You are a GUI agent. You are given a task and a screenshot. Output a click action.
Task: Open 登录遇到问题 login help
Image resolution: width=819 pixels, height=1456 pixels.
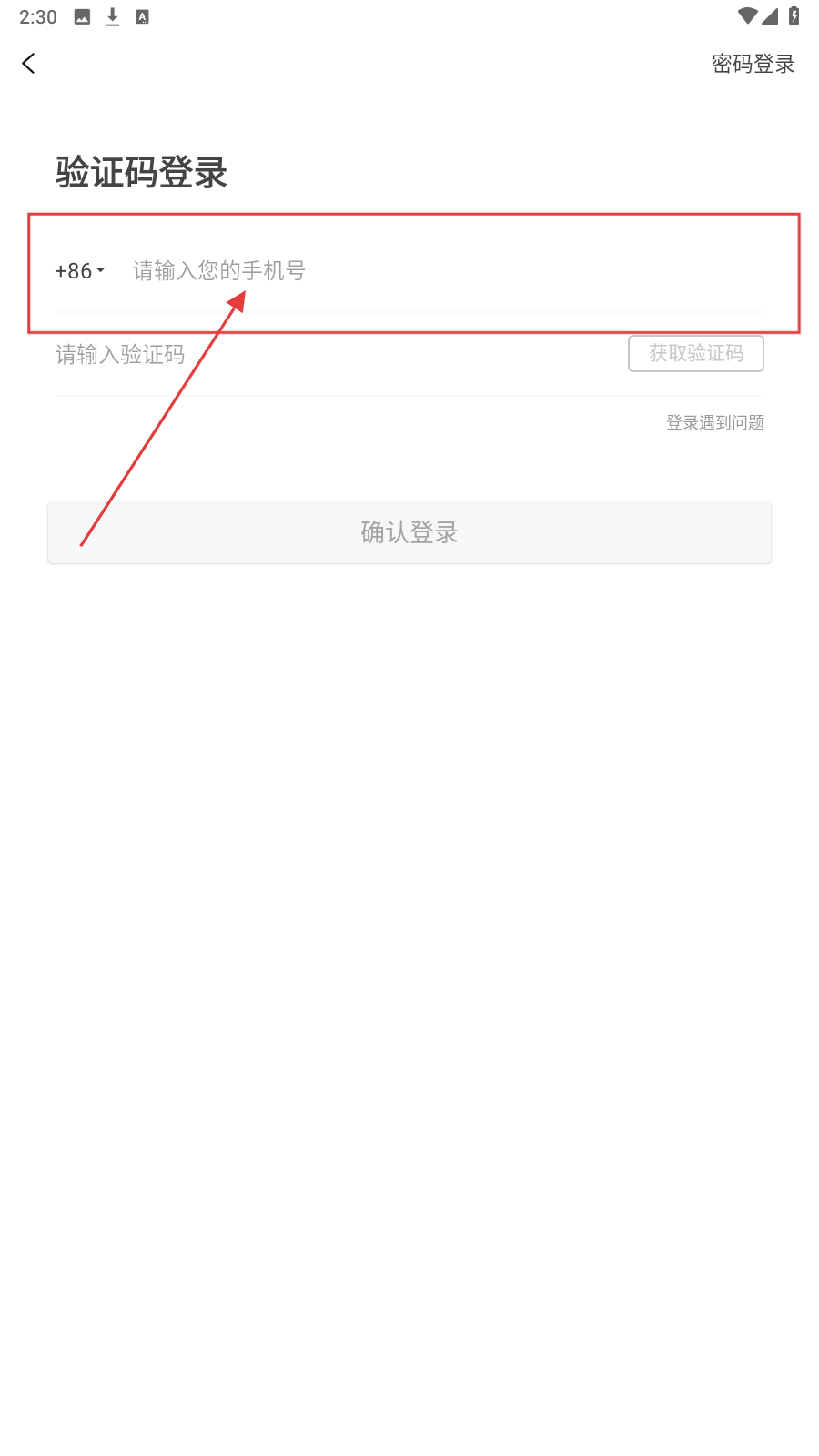pos(714,422)
